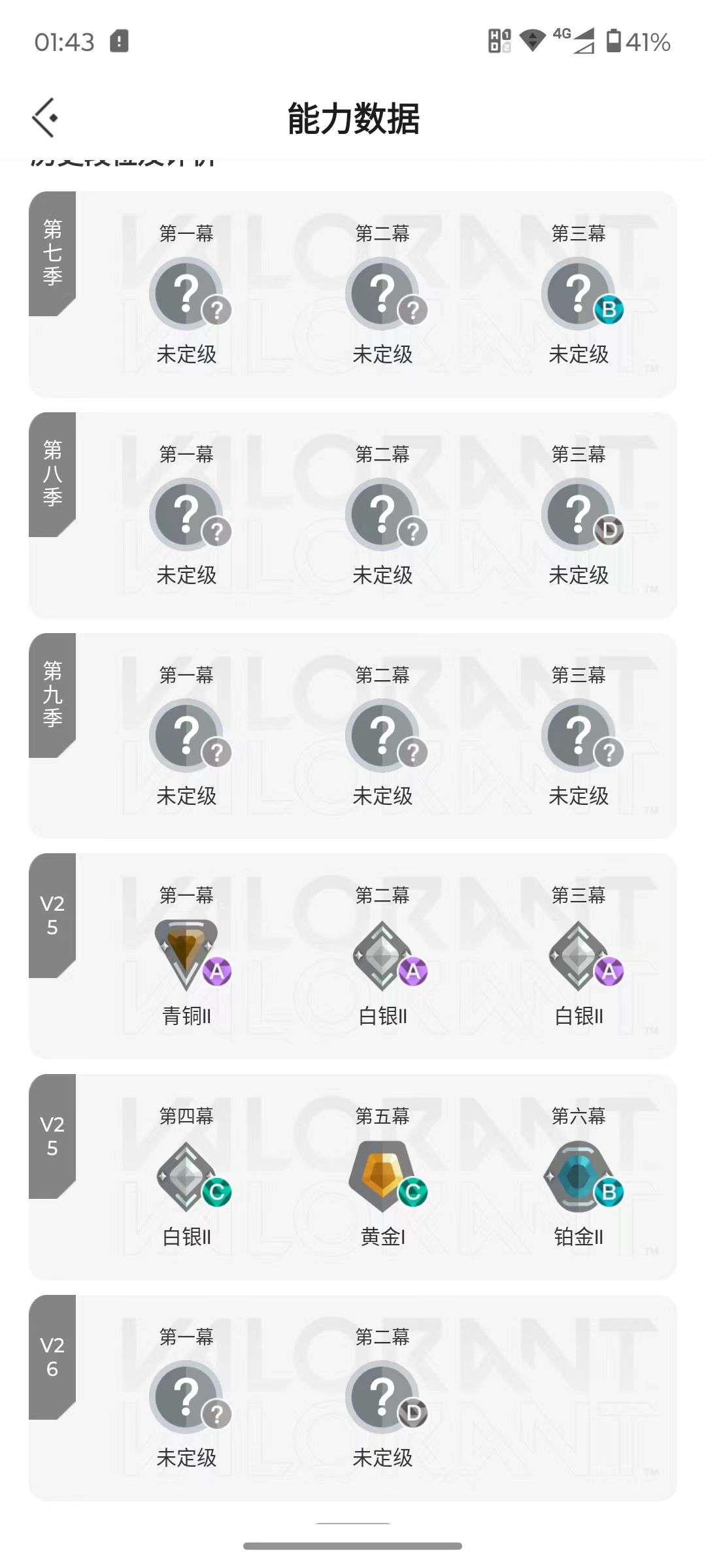The image size is (706, 1568).
Task: Tap the battery indicator showing 41%
Action: (634, 41)
